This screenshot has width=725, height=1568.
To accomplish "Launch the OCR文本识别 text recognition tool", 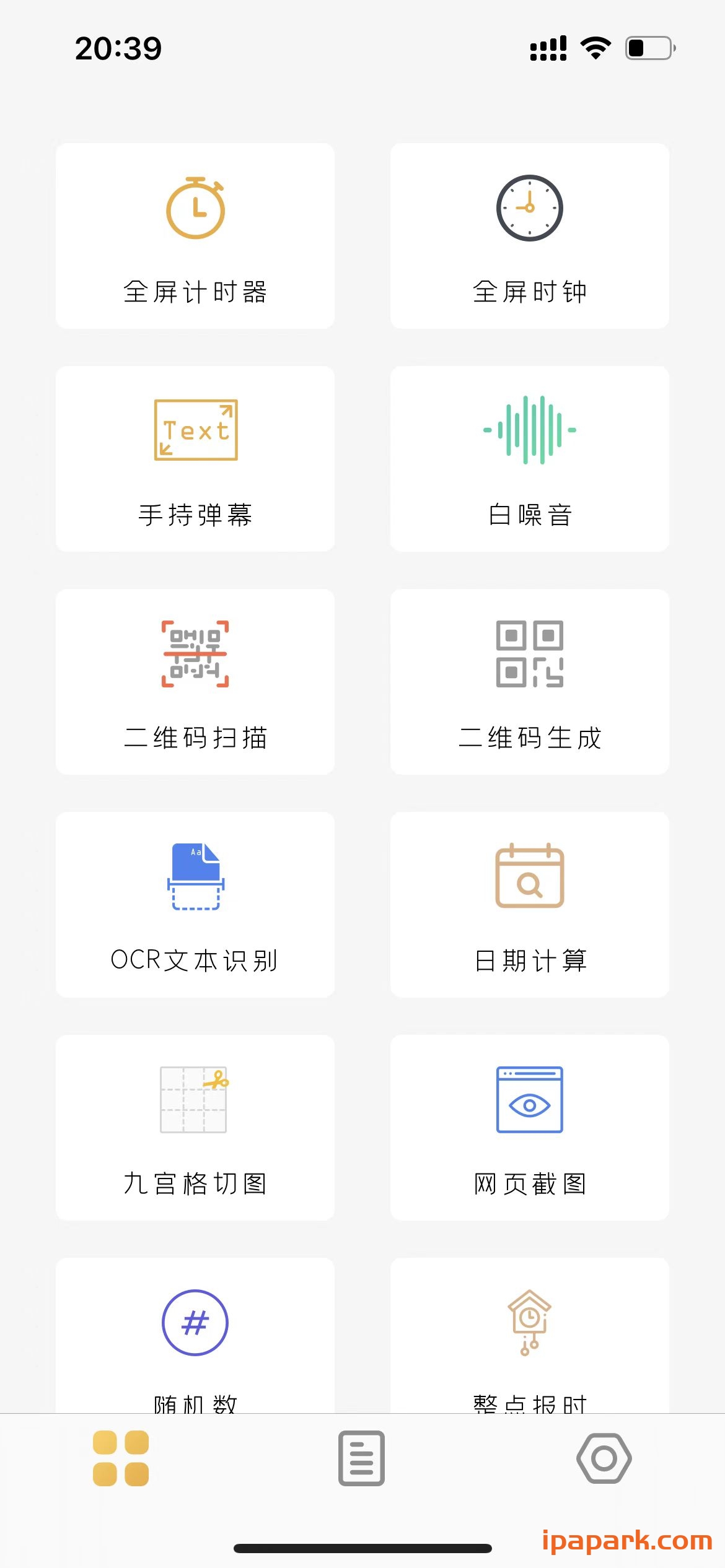I will coord(195,904).
